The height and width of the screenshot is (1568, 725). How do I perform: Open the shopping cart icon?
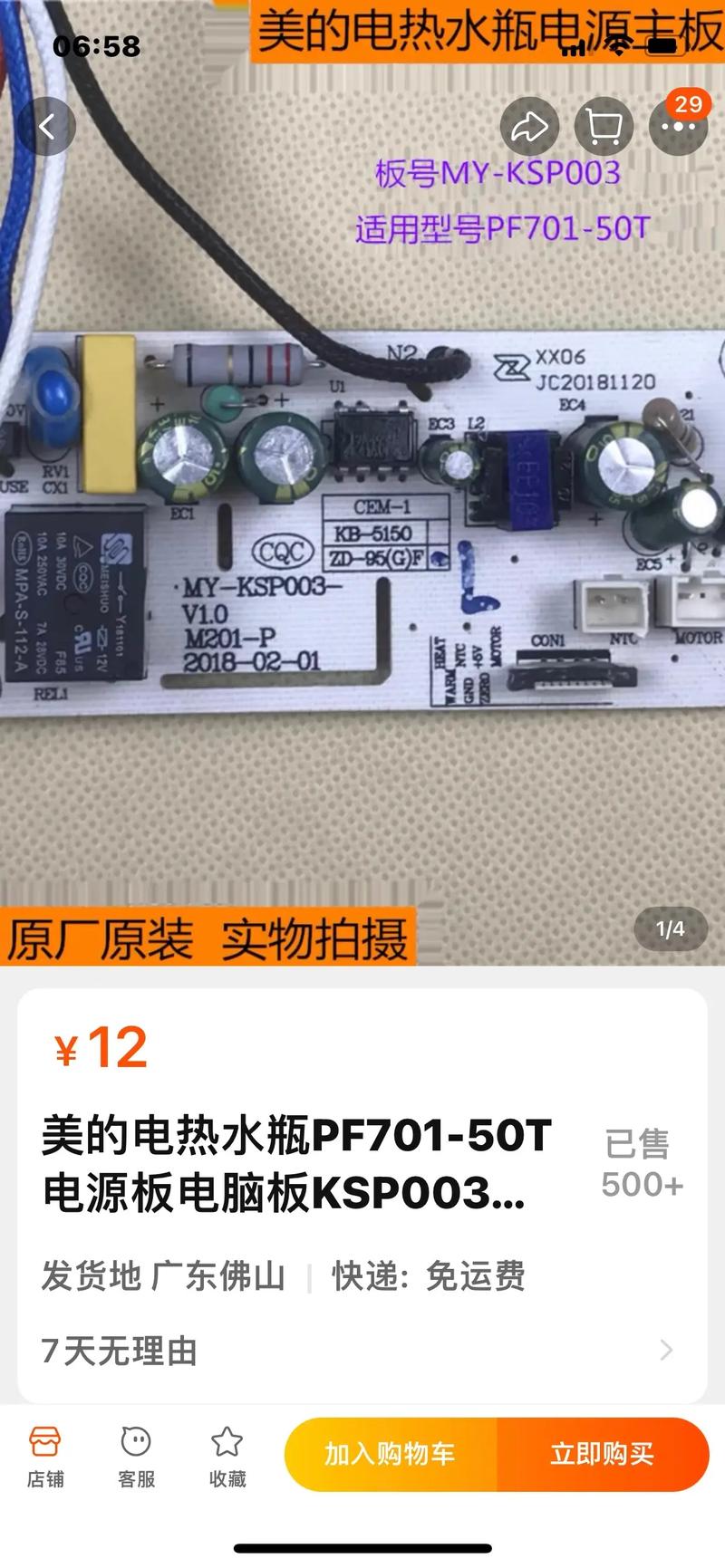604,127
